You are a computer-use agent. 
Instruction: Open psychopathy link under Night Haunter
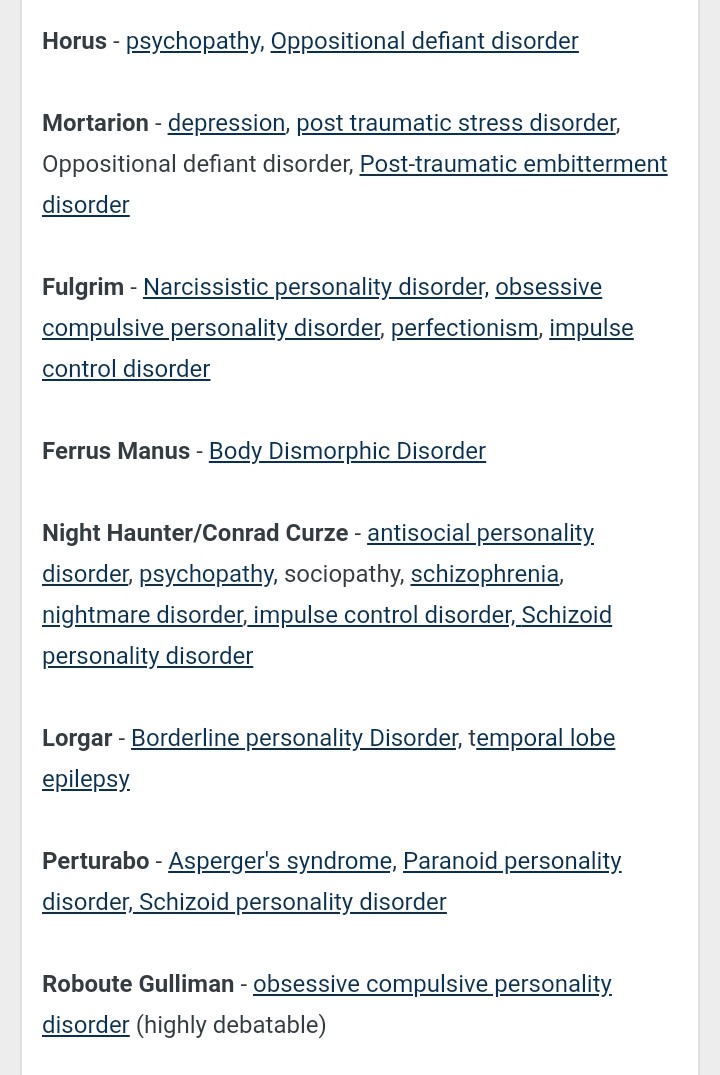click(206, 574)
